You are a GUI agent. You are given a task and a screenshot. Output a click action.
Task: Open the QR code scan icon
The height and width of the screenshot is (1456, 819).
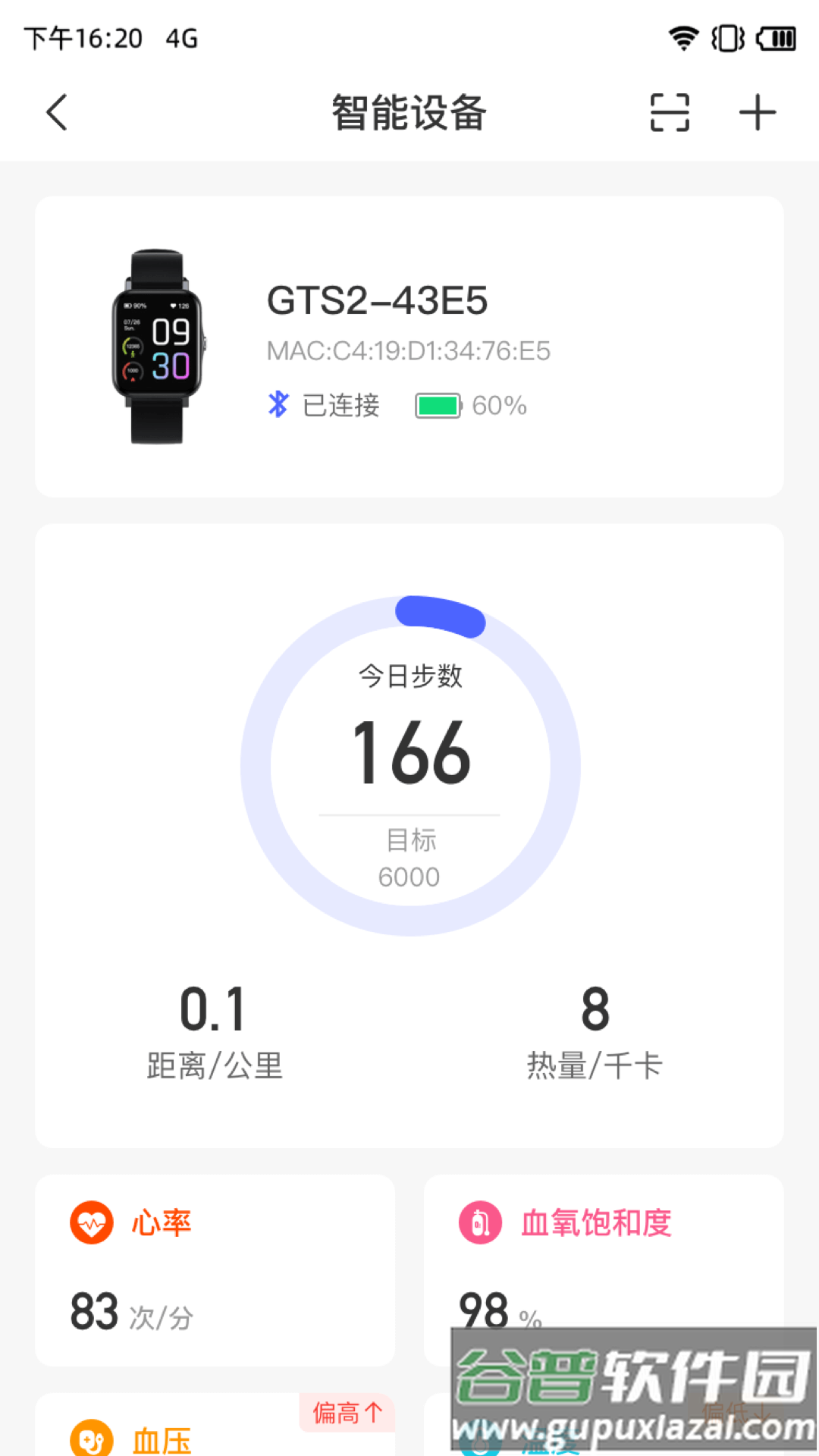670,112
